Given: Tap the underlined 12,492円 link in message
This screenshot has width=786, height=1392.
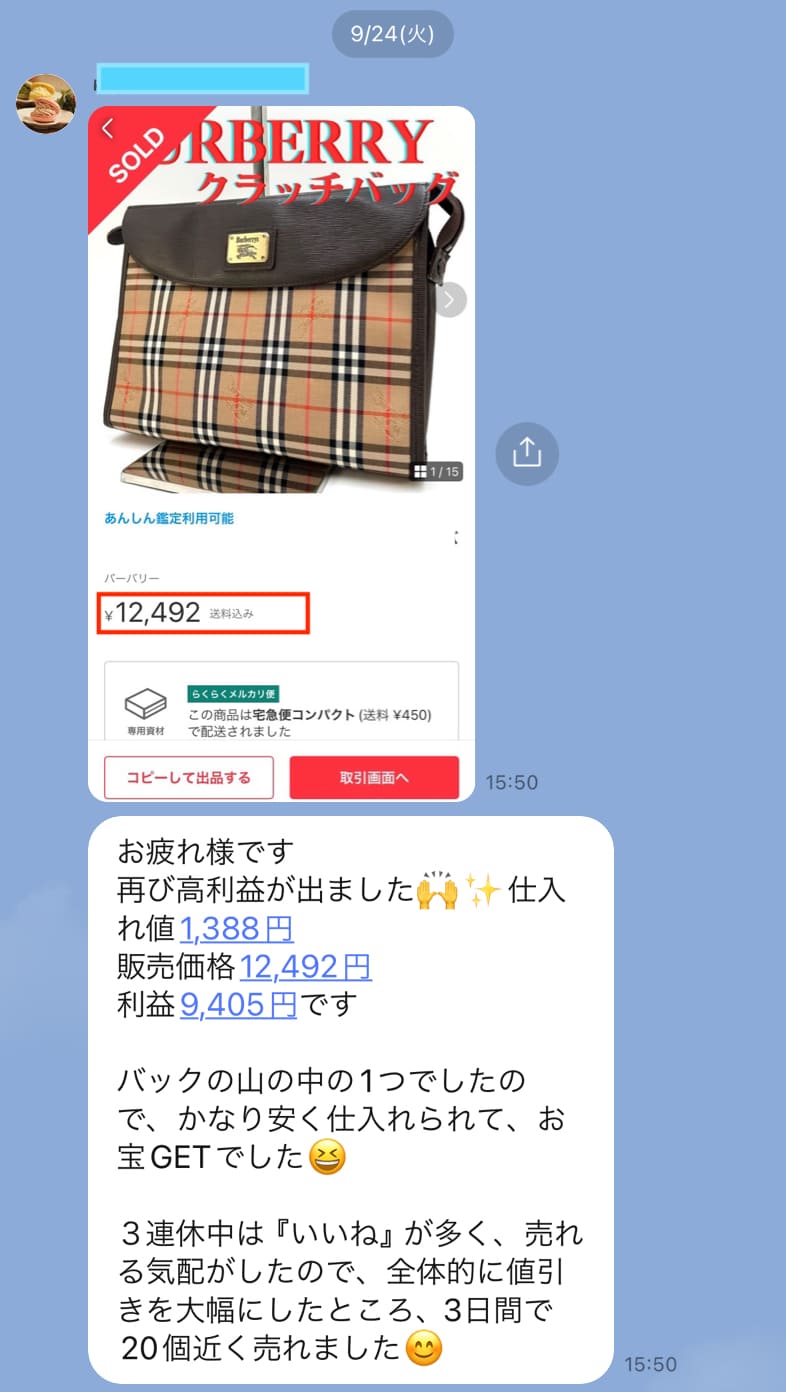Looking at the screenshot, I should coord(305,967).
